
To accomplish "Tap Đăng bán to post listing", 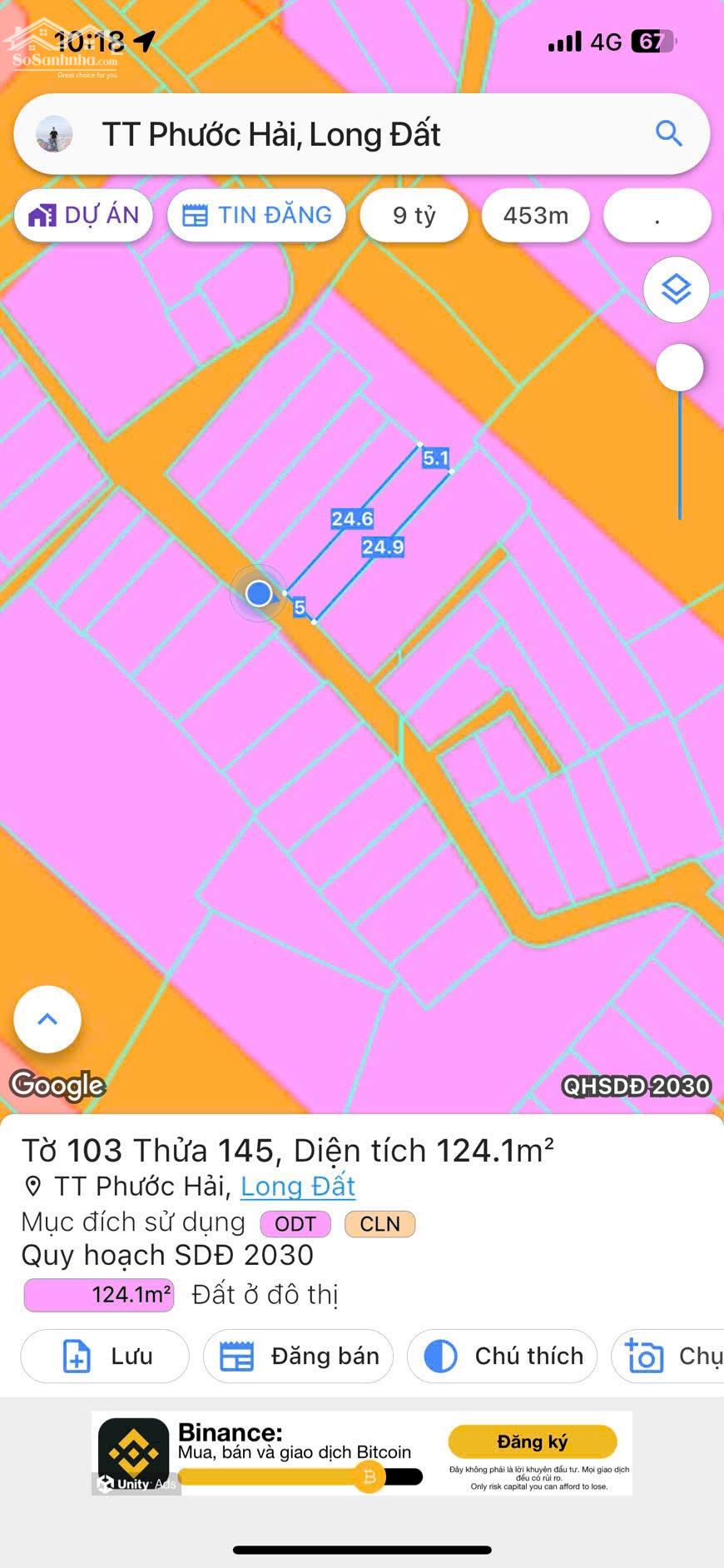I will point(298,1356).
